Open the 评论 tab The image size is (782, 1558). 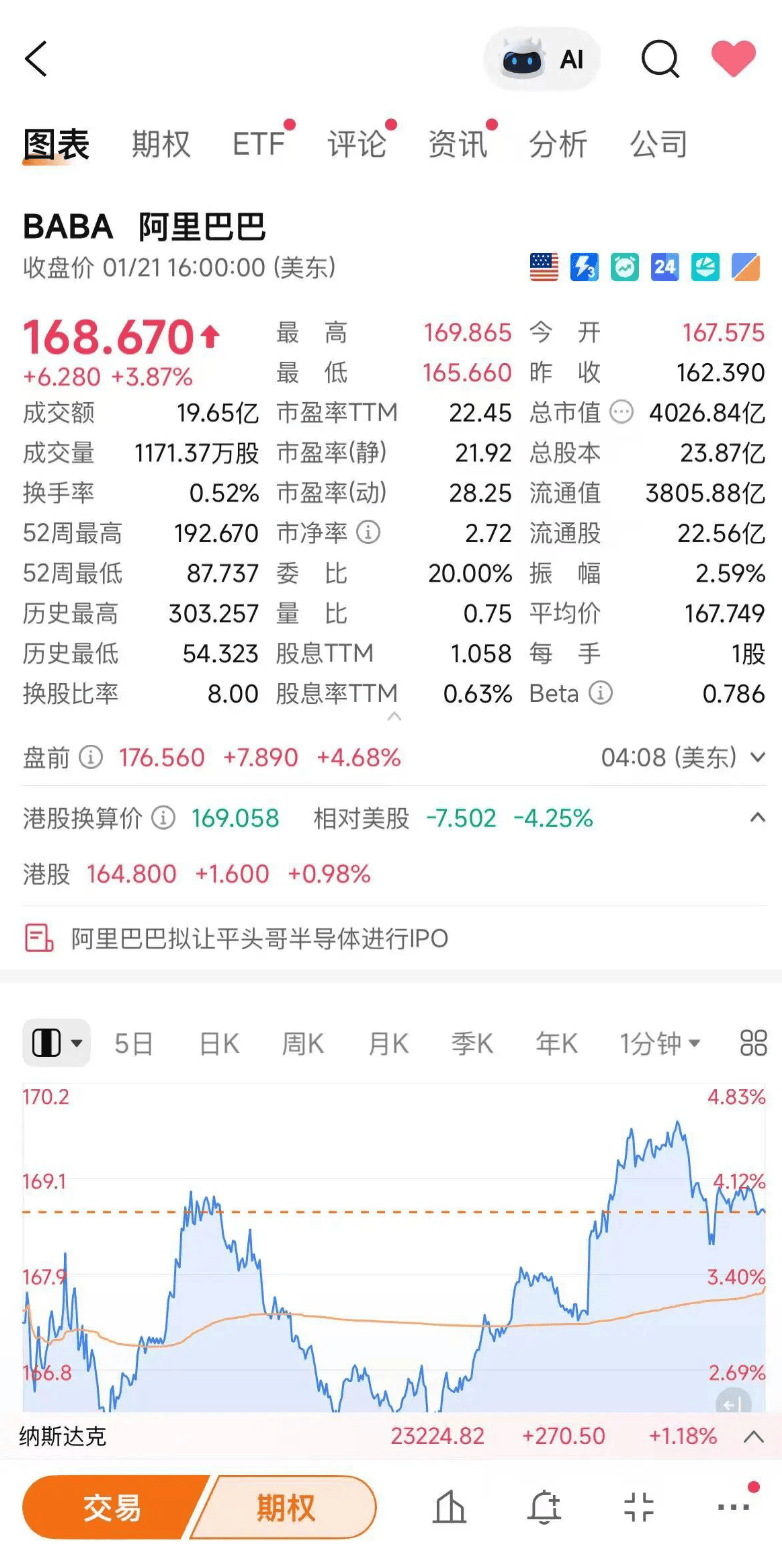pos(356,144)
